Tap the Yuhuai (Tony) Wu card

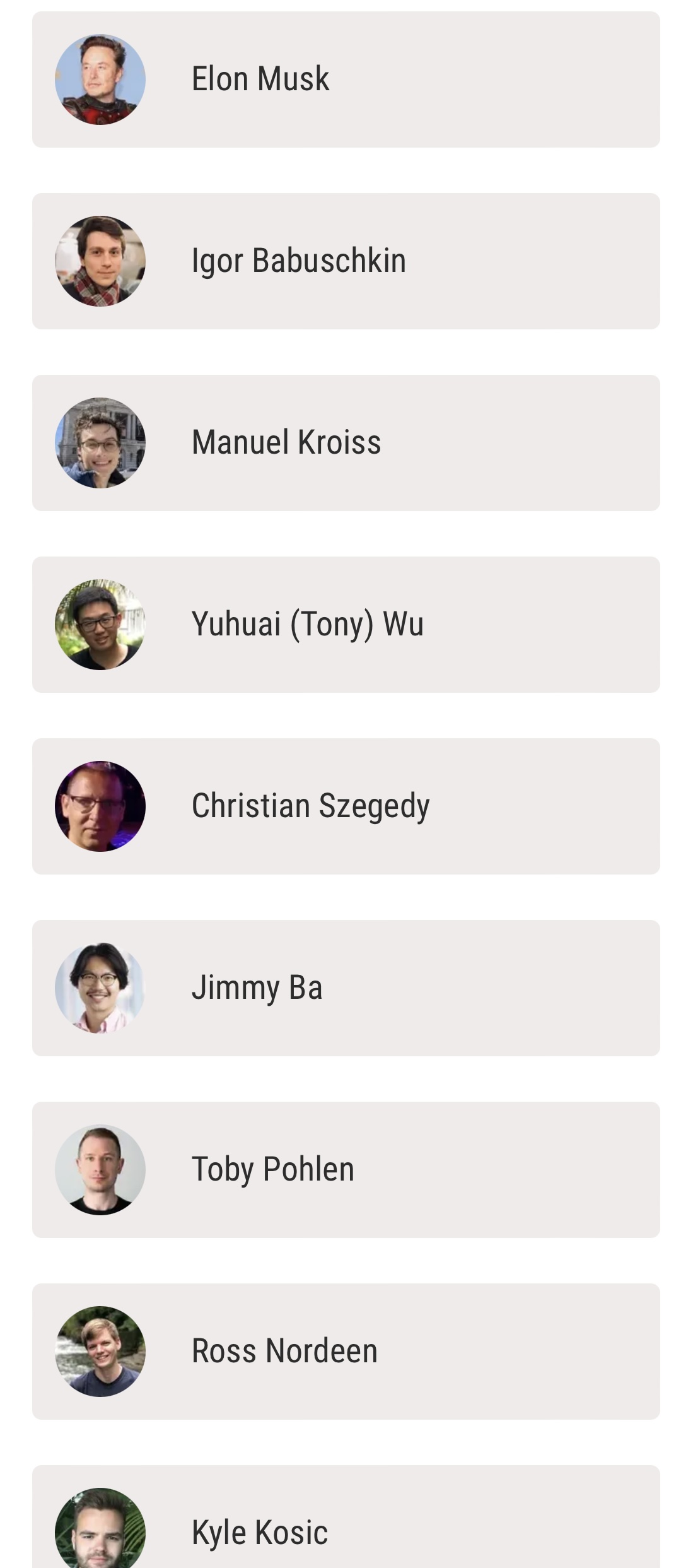click(346, 625)
